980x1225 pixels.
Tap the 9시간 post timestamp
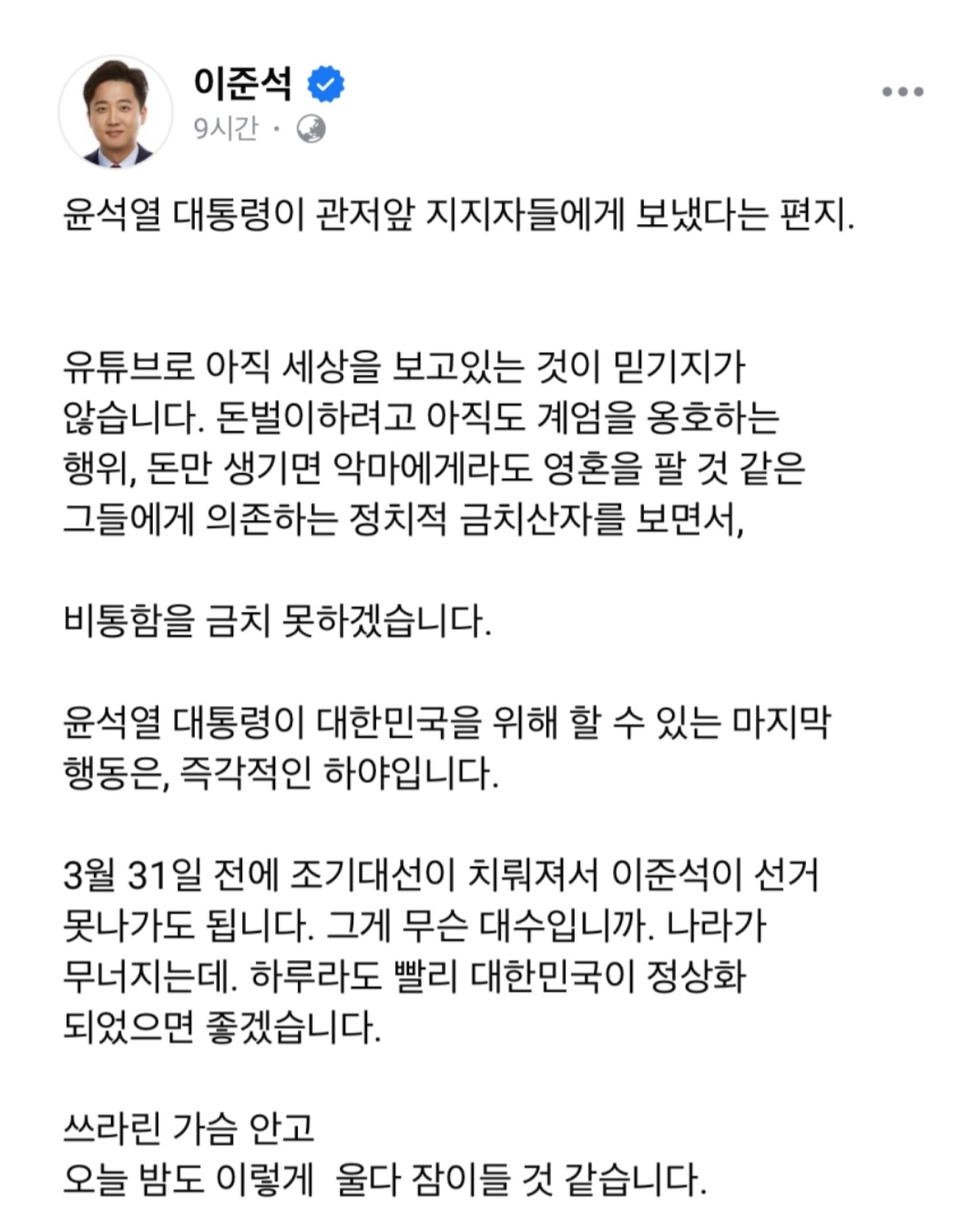pos(225,128)
